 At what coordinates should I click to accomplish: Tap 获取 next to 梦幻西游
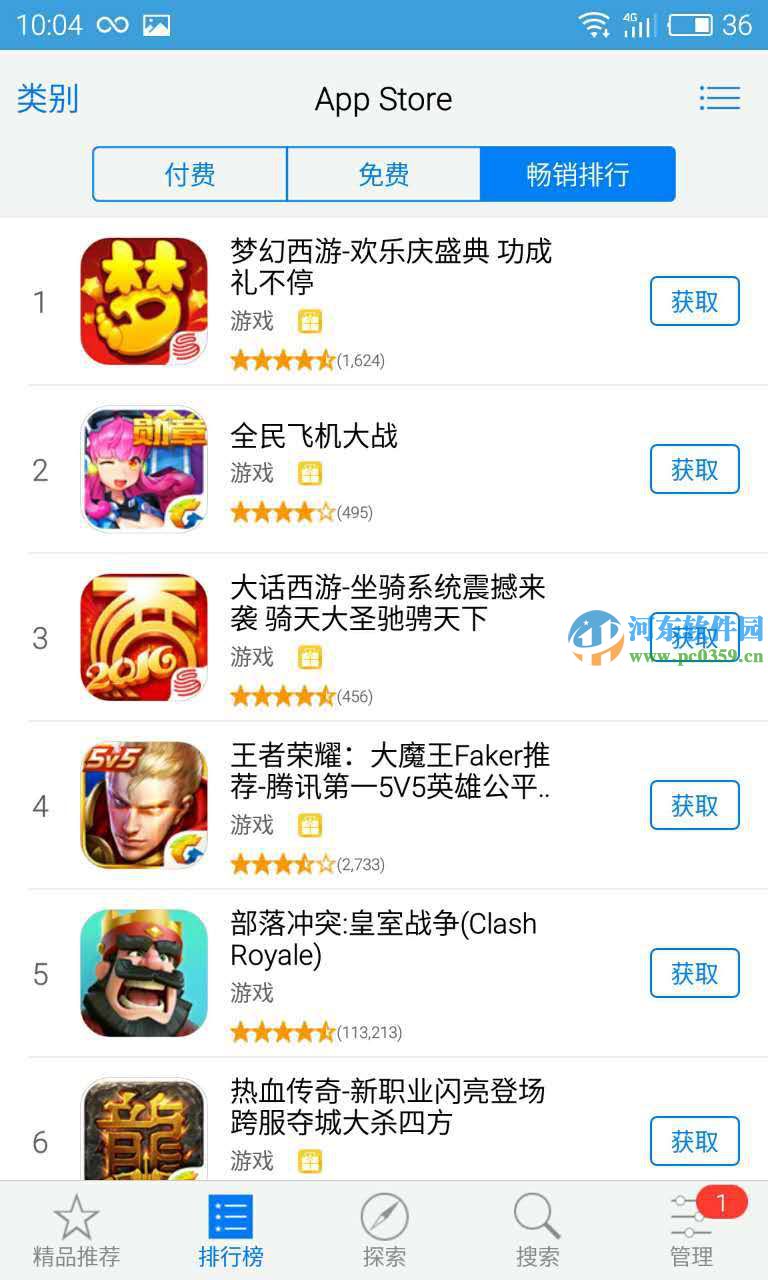(694, 301)
